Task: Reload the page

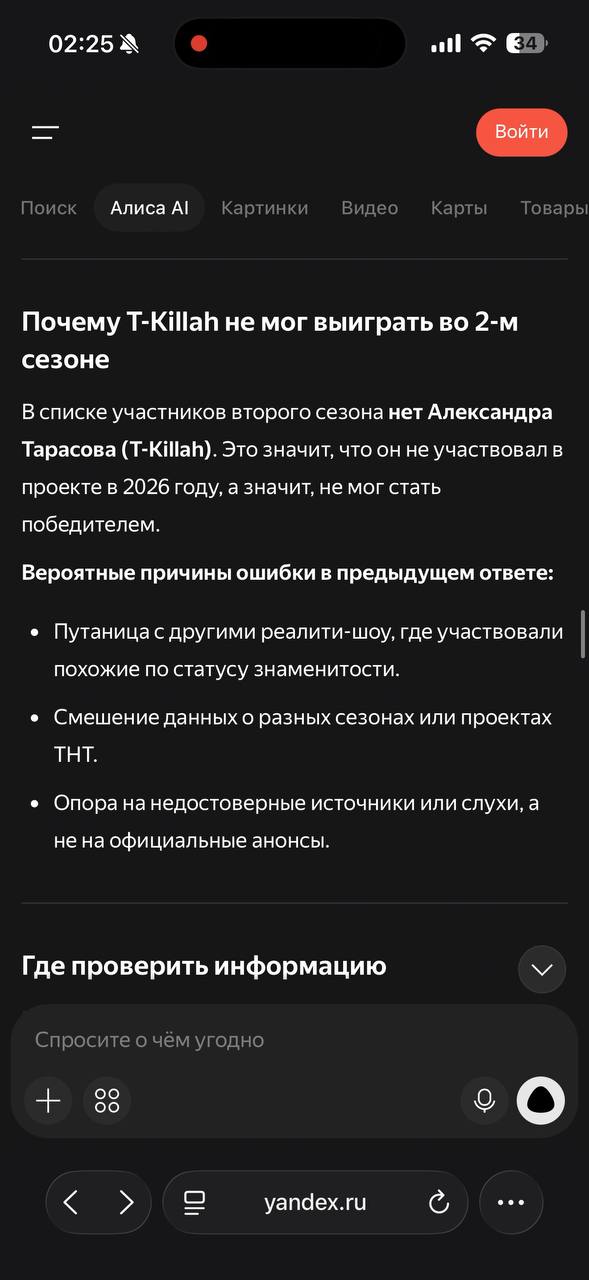Action: [x=439, y=1203]
